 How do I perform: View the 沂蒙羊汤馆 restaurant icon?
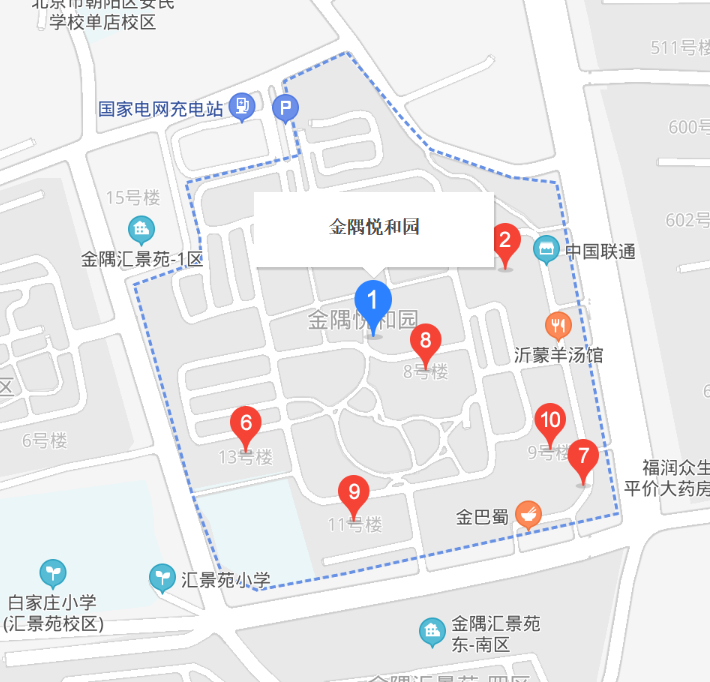pyautogui.click(x=558, y=324)
